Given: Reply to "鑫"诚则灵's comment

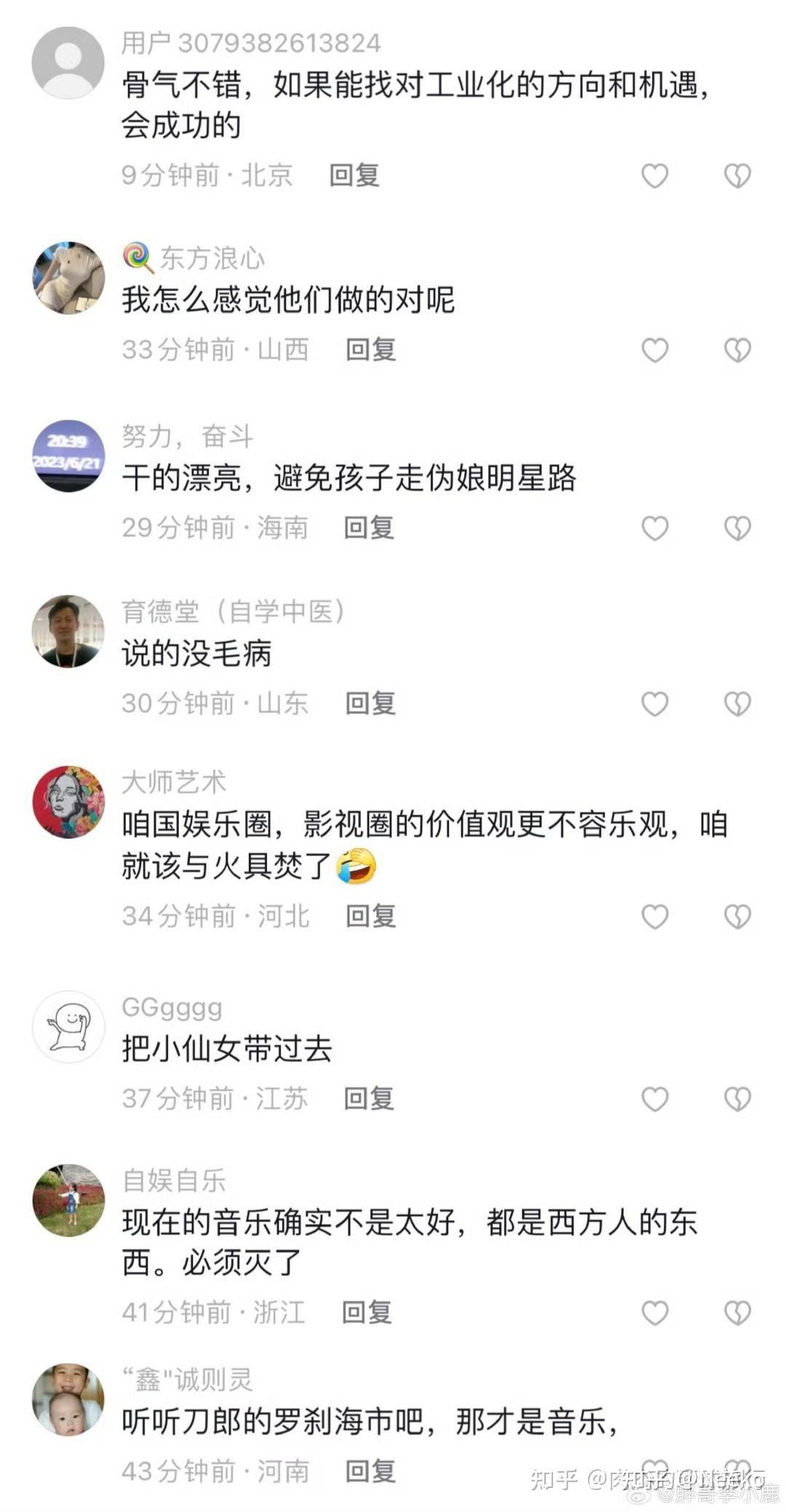Looking at the screenshot, I should pyautogui.click(x=370, y=1471).
